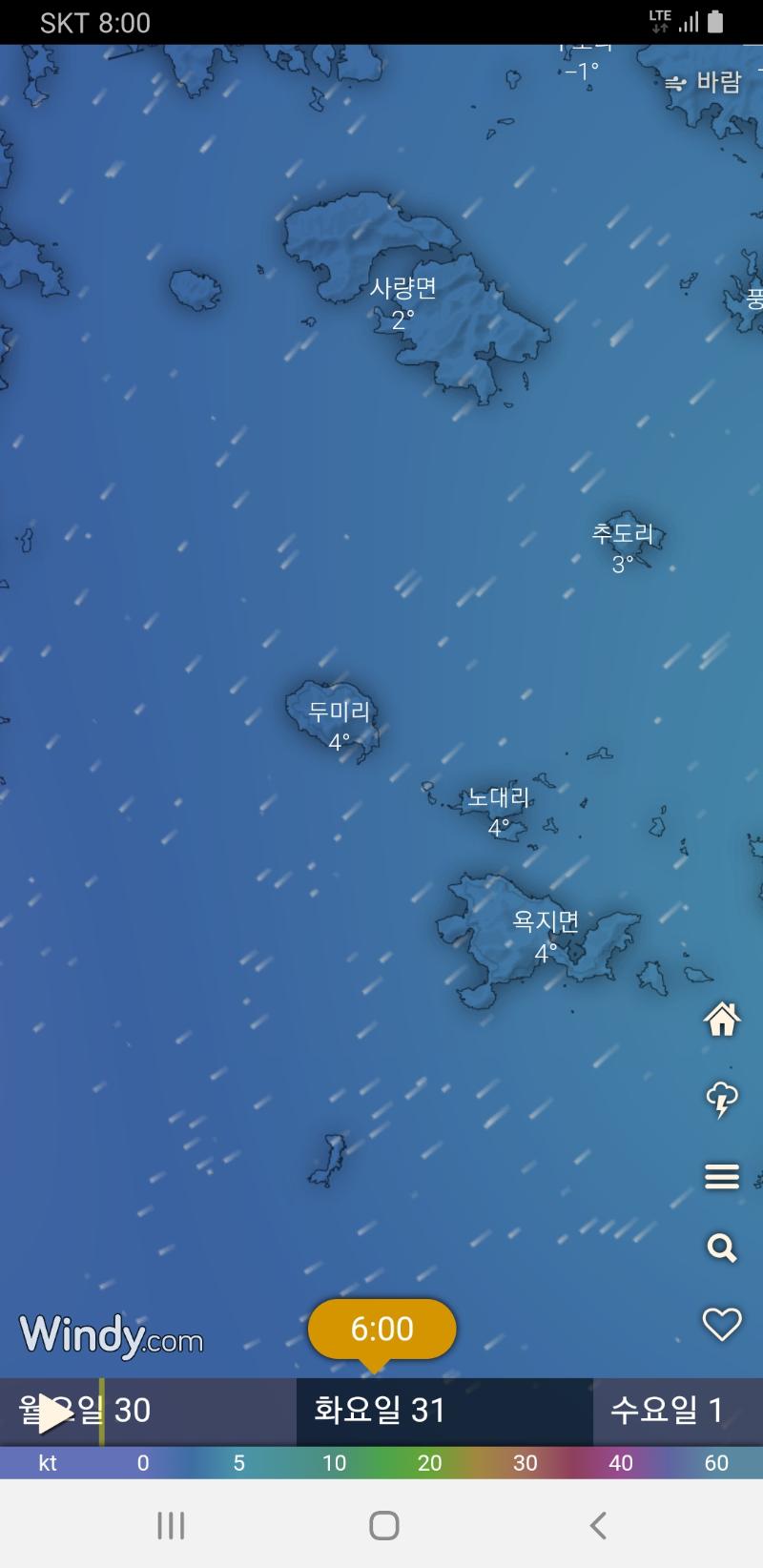Add location to favorites with heart icon
The image size is (763, 1568).
click(722, 1324)
